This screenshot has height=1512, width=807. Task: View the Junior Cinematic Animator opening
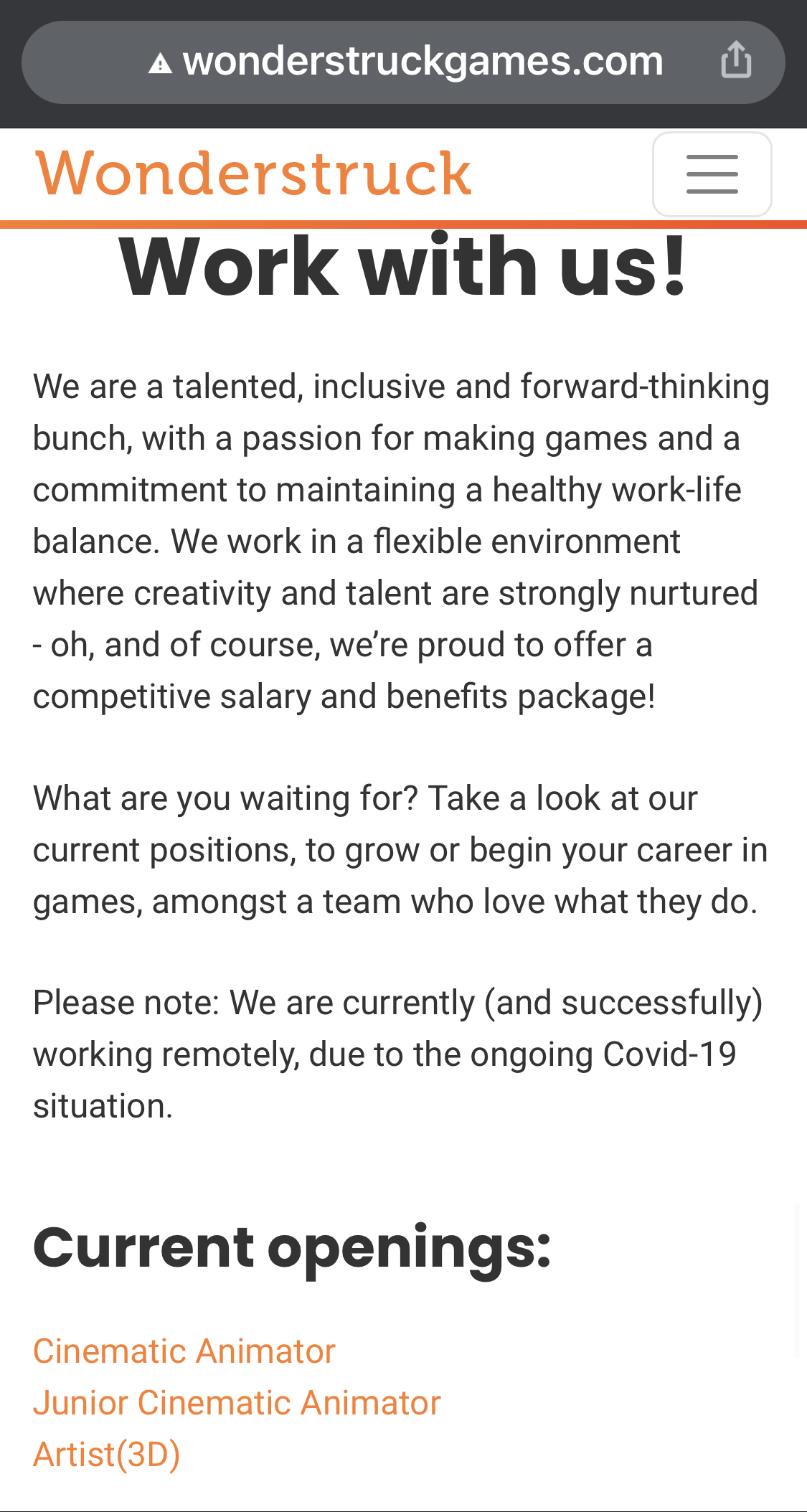coord(237,1403)
